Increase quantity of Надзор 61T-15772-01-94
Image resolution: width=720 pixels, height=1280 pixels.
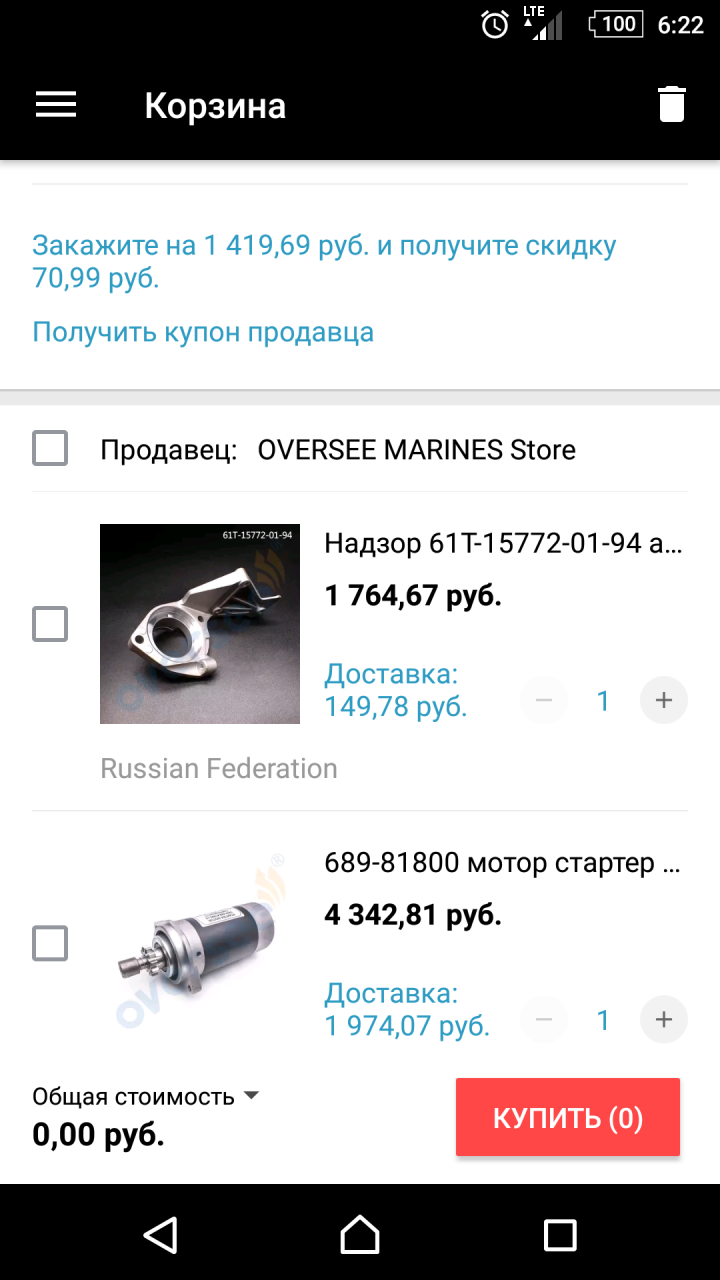coord(663,700)
